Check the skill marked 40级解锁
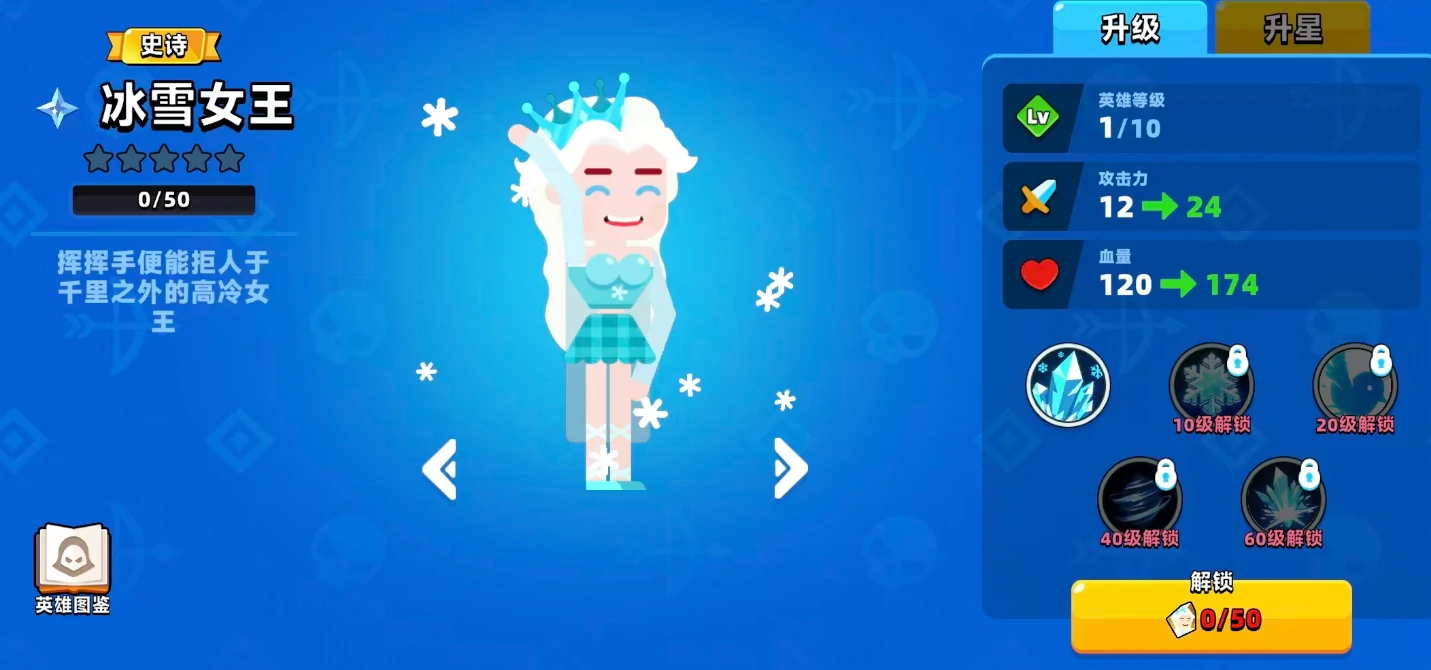 1139,499
